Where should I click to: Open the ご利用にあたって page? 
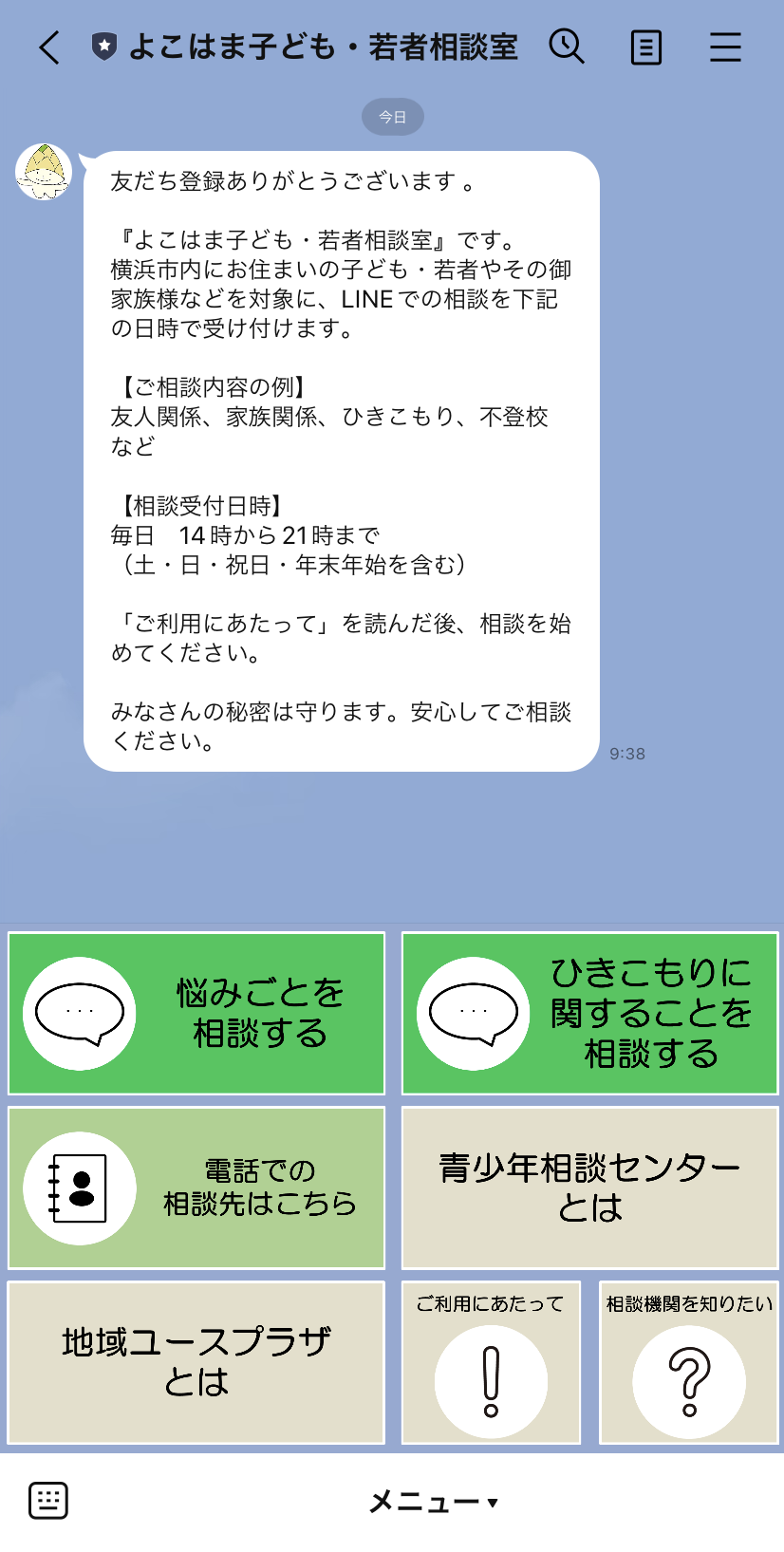point(490,1362)
